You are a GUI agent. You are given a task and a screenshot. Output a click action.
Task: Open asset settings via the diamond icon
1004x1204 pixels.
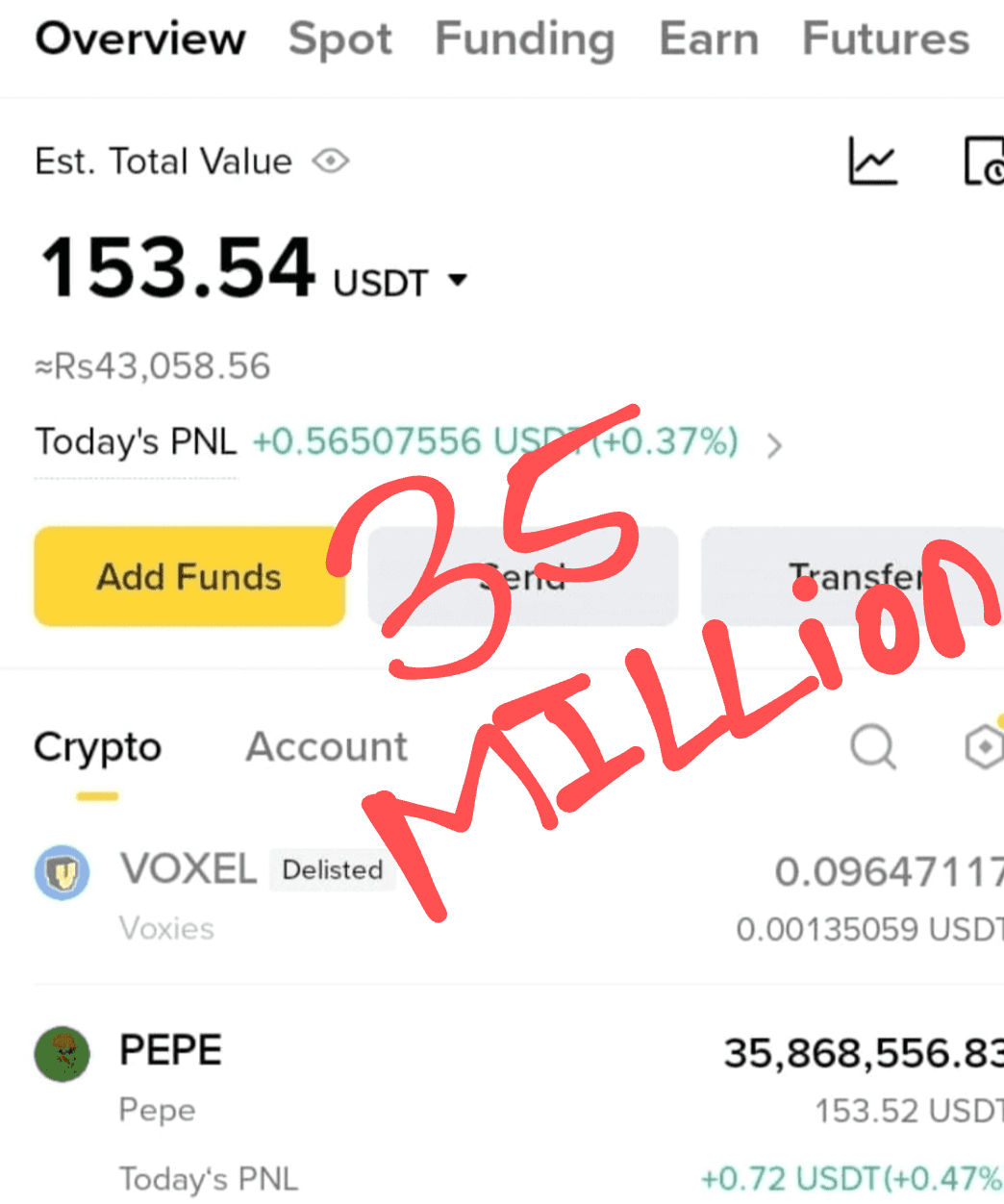pos(983,747)
